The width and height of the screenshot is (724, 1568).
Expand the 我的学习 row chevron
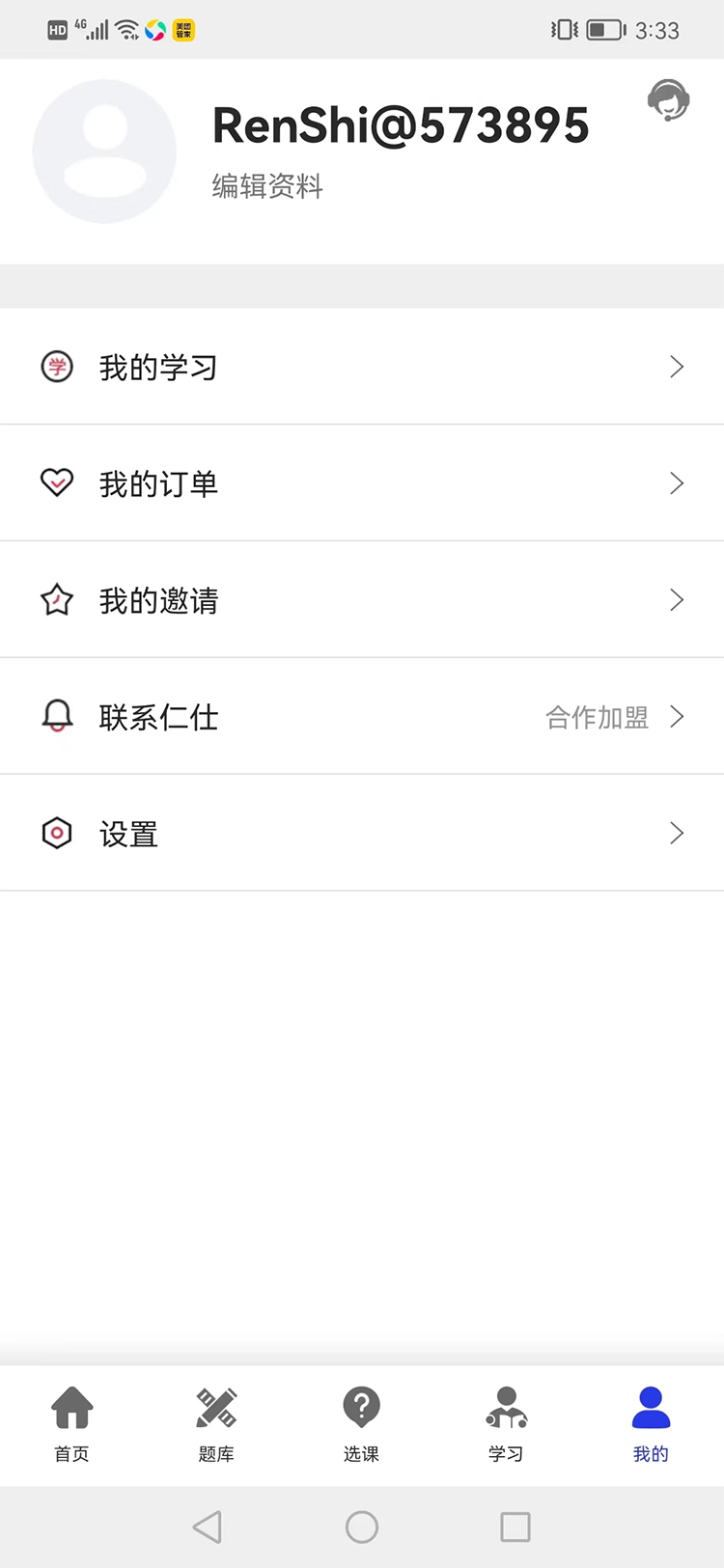point(677,366)
